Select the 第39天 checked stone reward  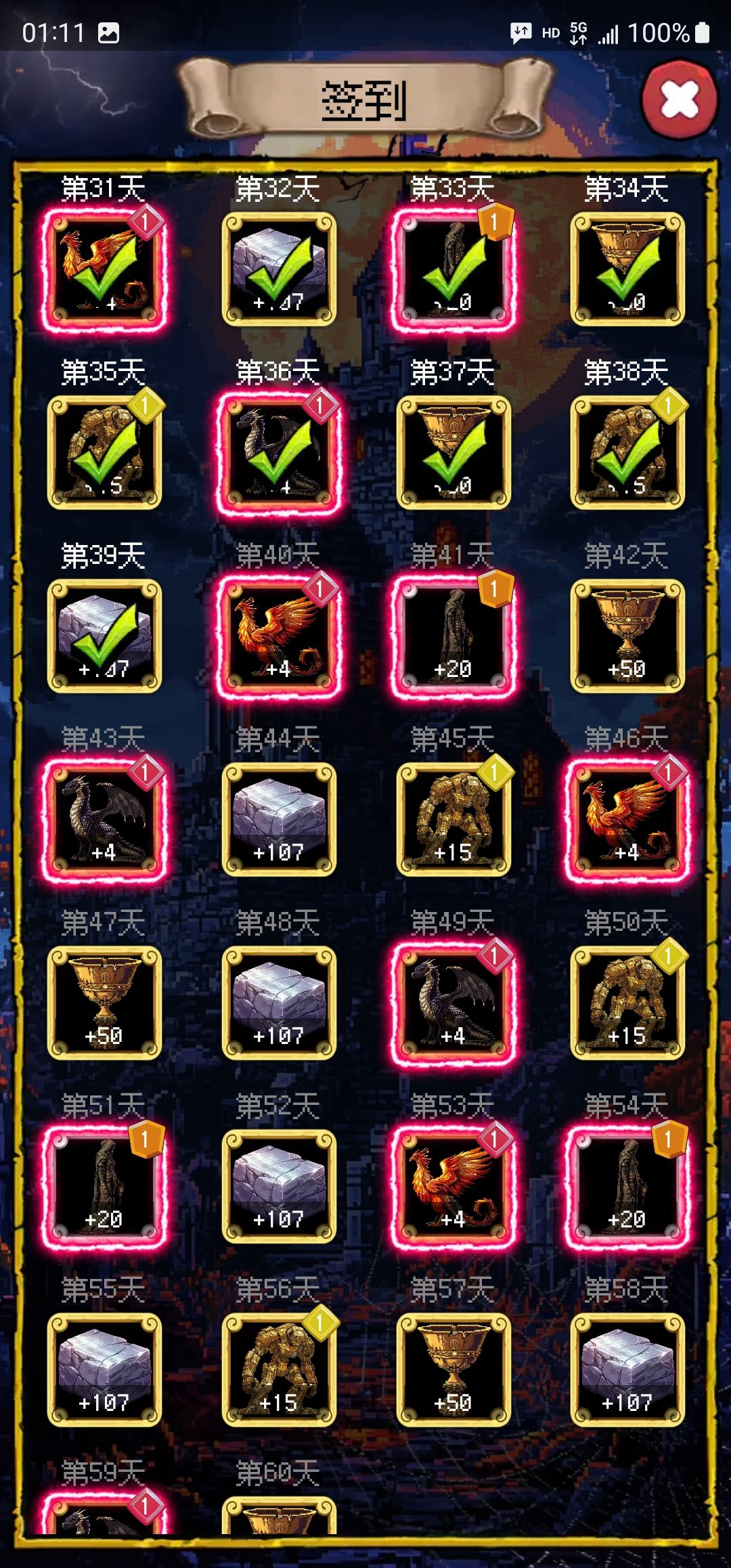(104, 636)
